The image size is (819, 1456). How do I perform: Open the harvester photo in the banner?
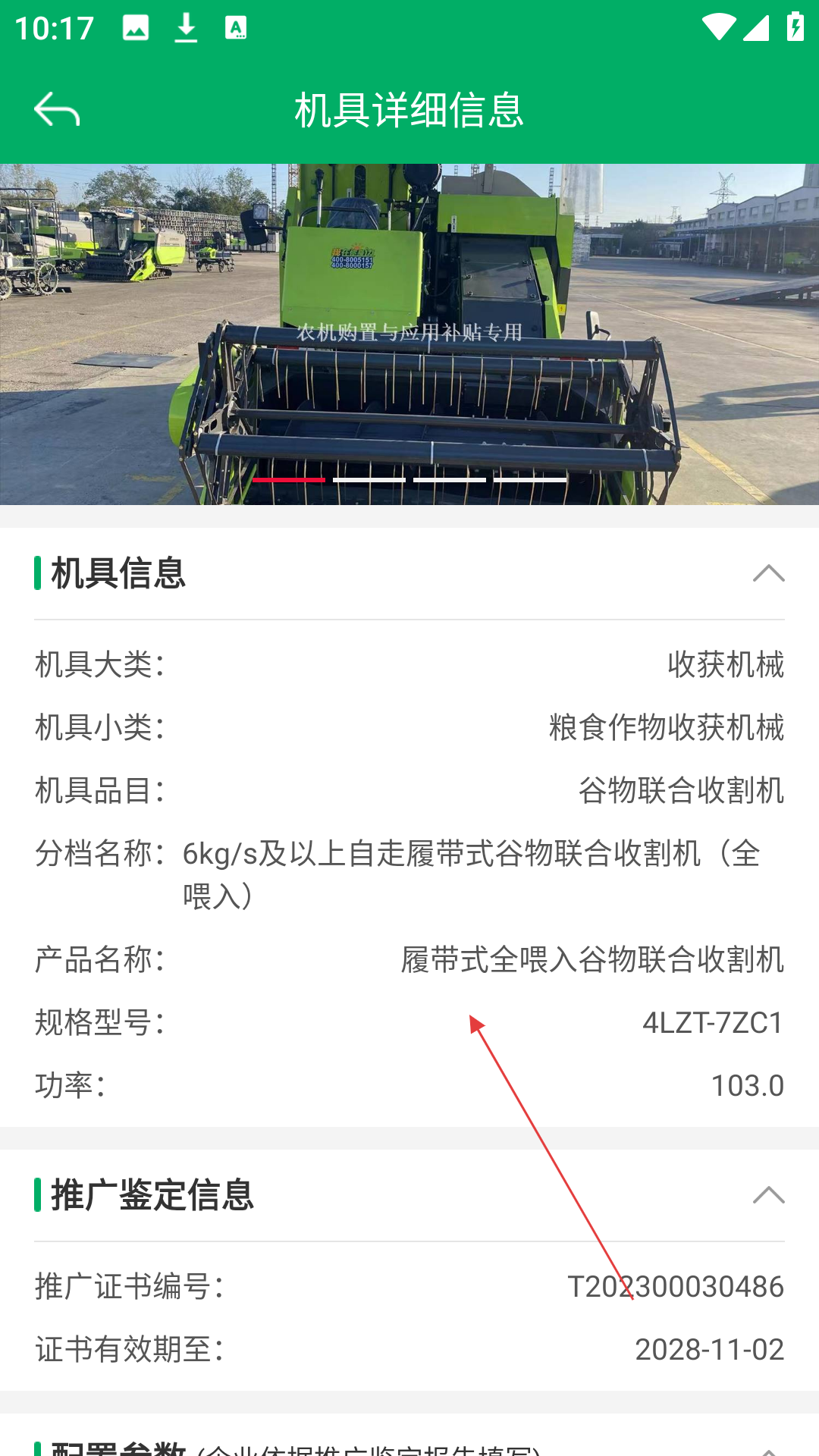(409, 334)
